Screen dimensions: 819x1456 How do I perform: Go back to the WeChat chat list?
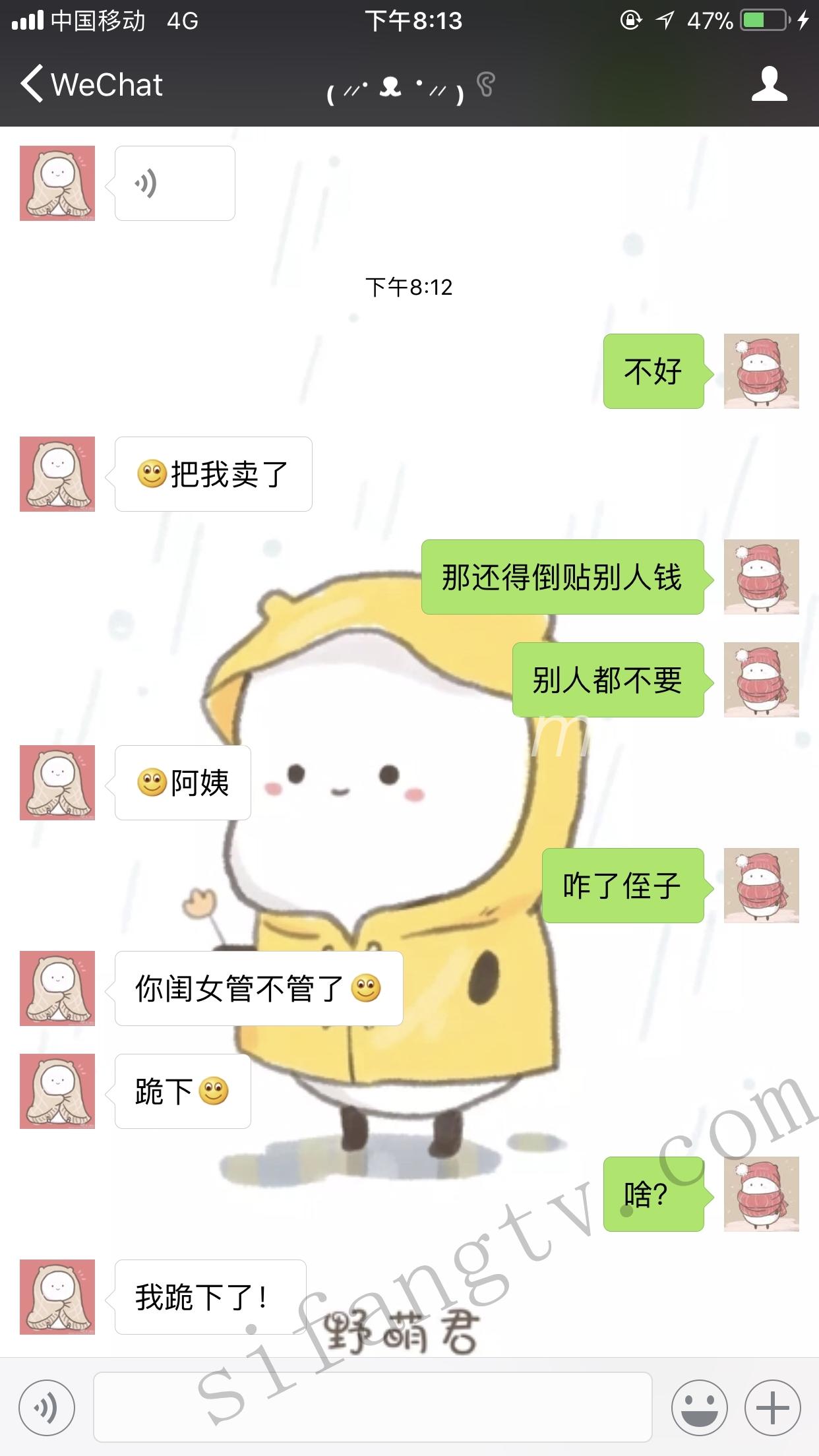[91, 84]
